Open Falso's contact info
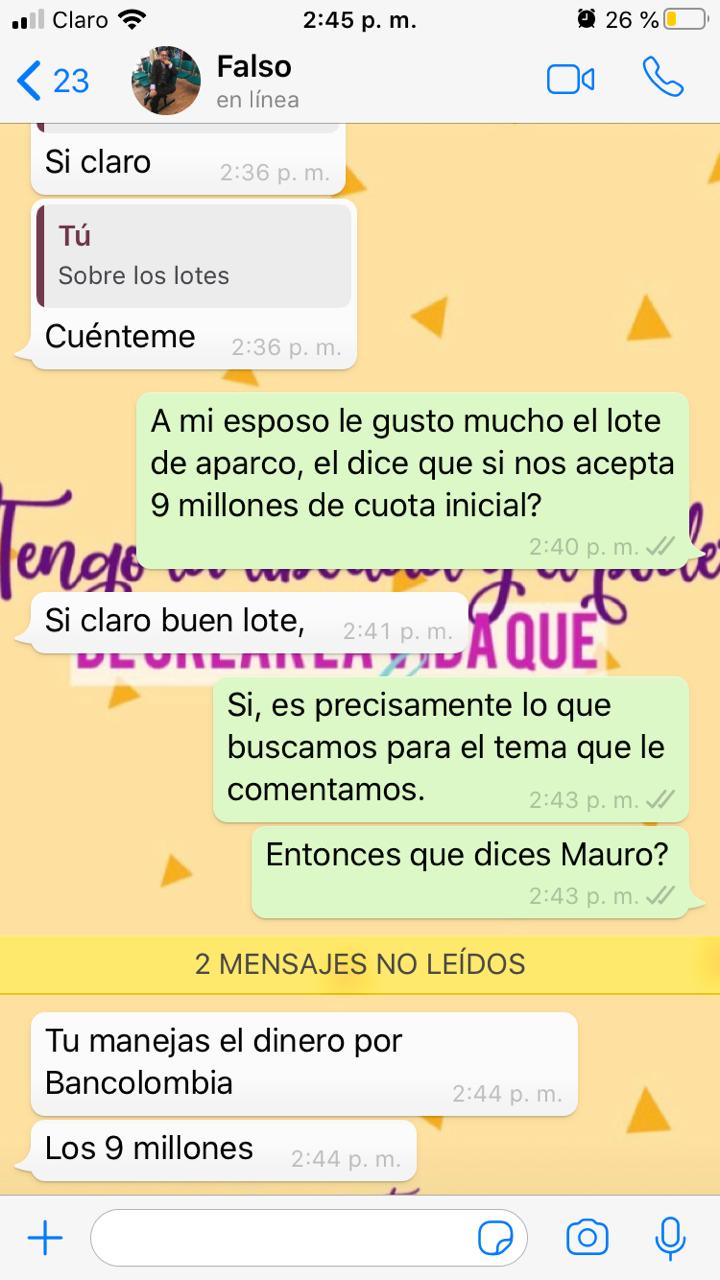Image resolution: width=720 pixels, height=1280 pixels. 256,80
